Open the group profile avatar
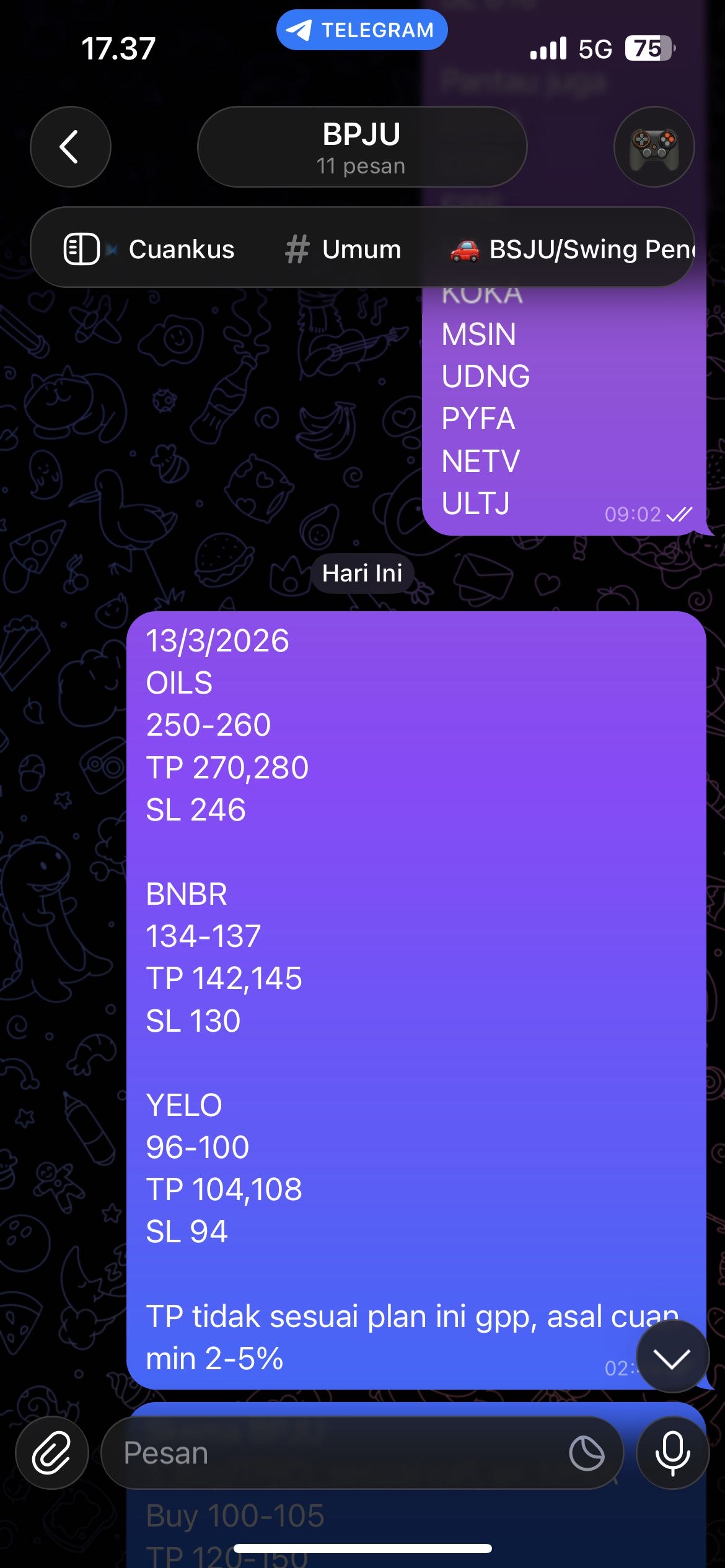Viewport: 725px width, 1568px height. (654, 147)
